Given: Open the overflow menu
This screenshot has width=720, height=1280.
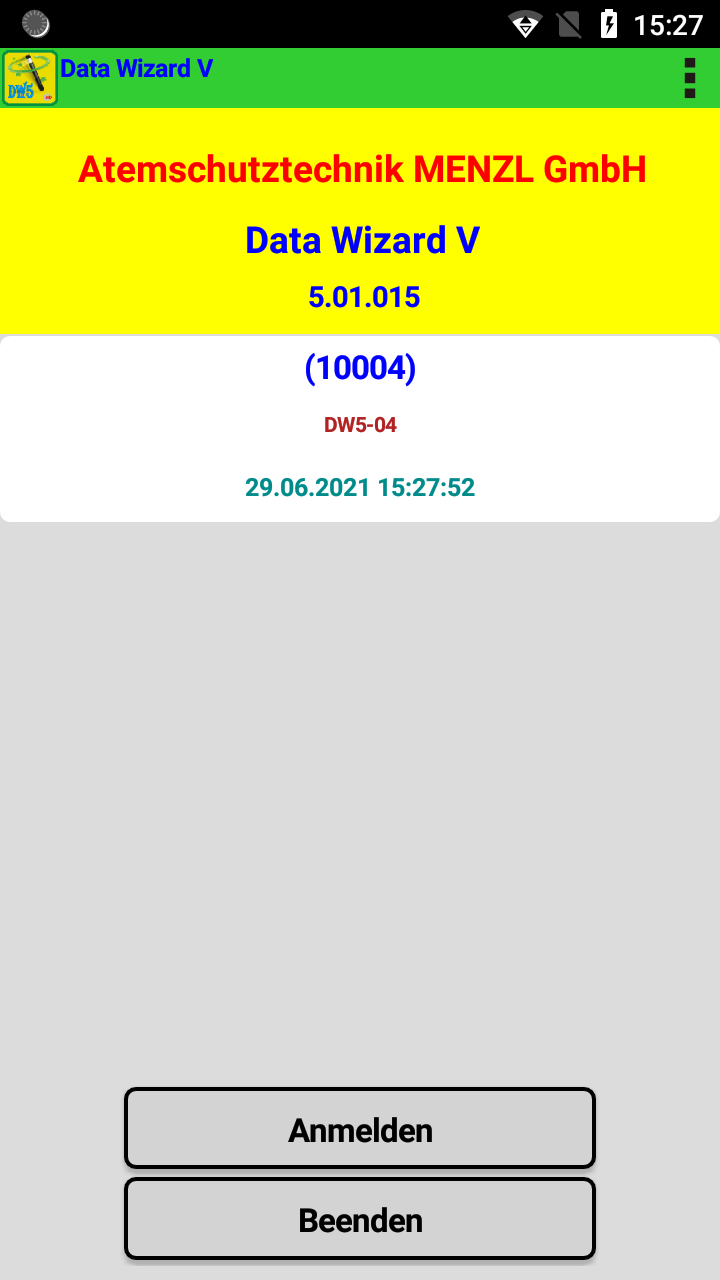Looking at the screenshot, I should point(689,78).
